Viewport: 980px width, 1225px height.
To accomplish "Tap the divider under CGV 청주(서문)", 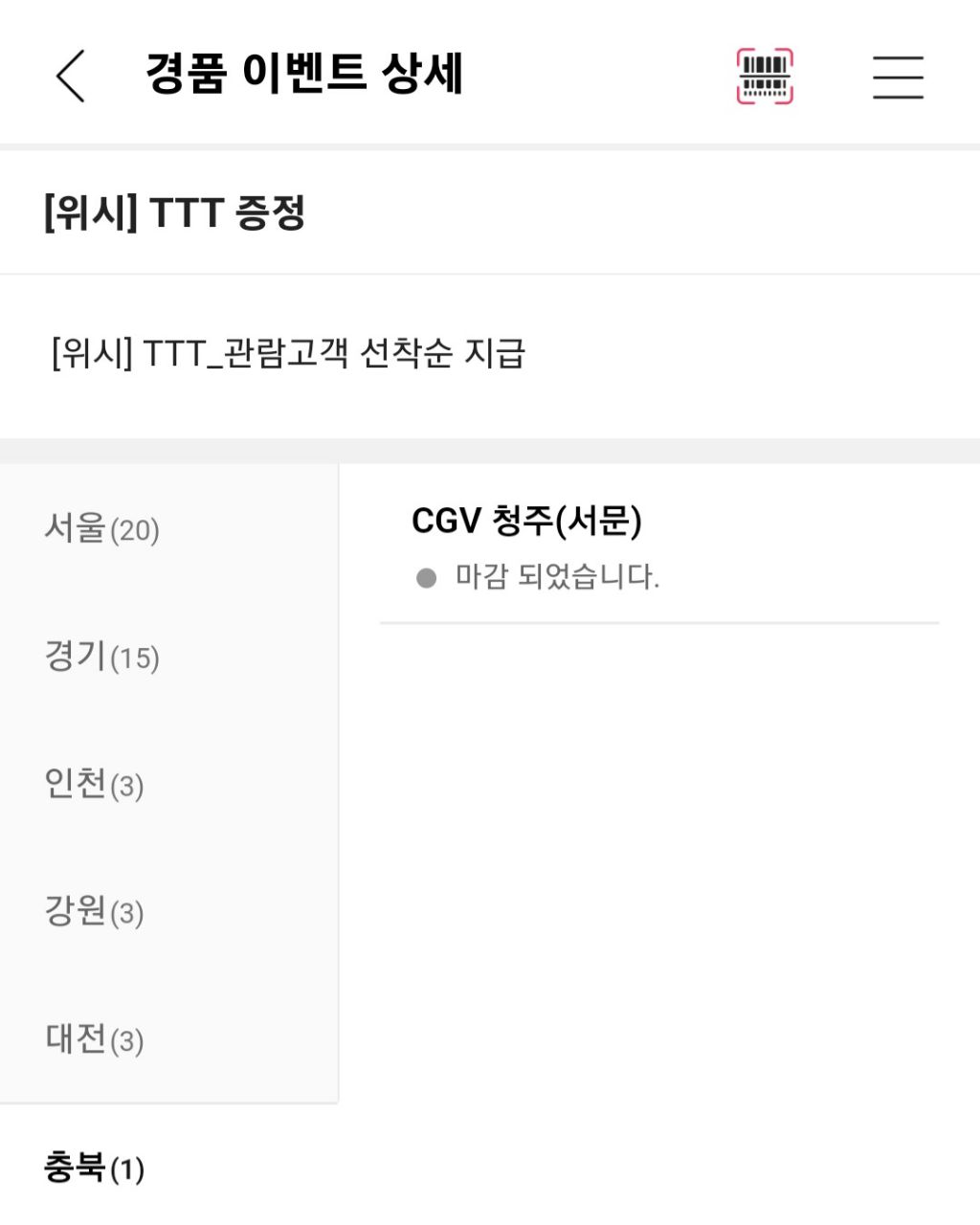I will click(x=661, y=624).
